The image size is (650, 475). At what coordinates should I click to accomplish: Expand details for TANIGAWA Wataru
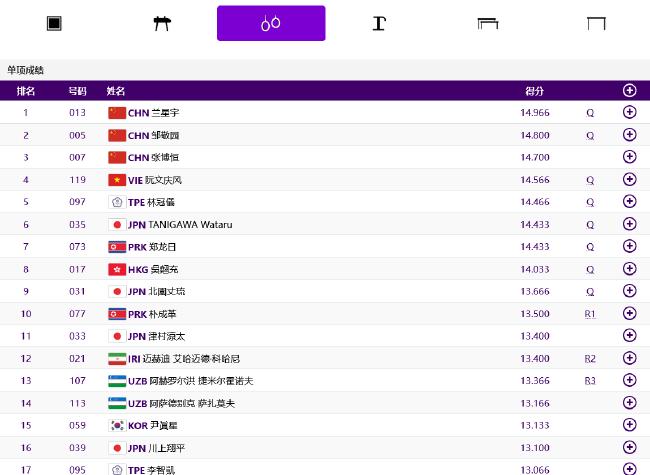(x=629, y=224)
